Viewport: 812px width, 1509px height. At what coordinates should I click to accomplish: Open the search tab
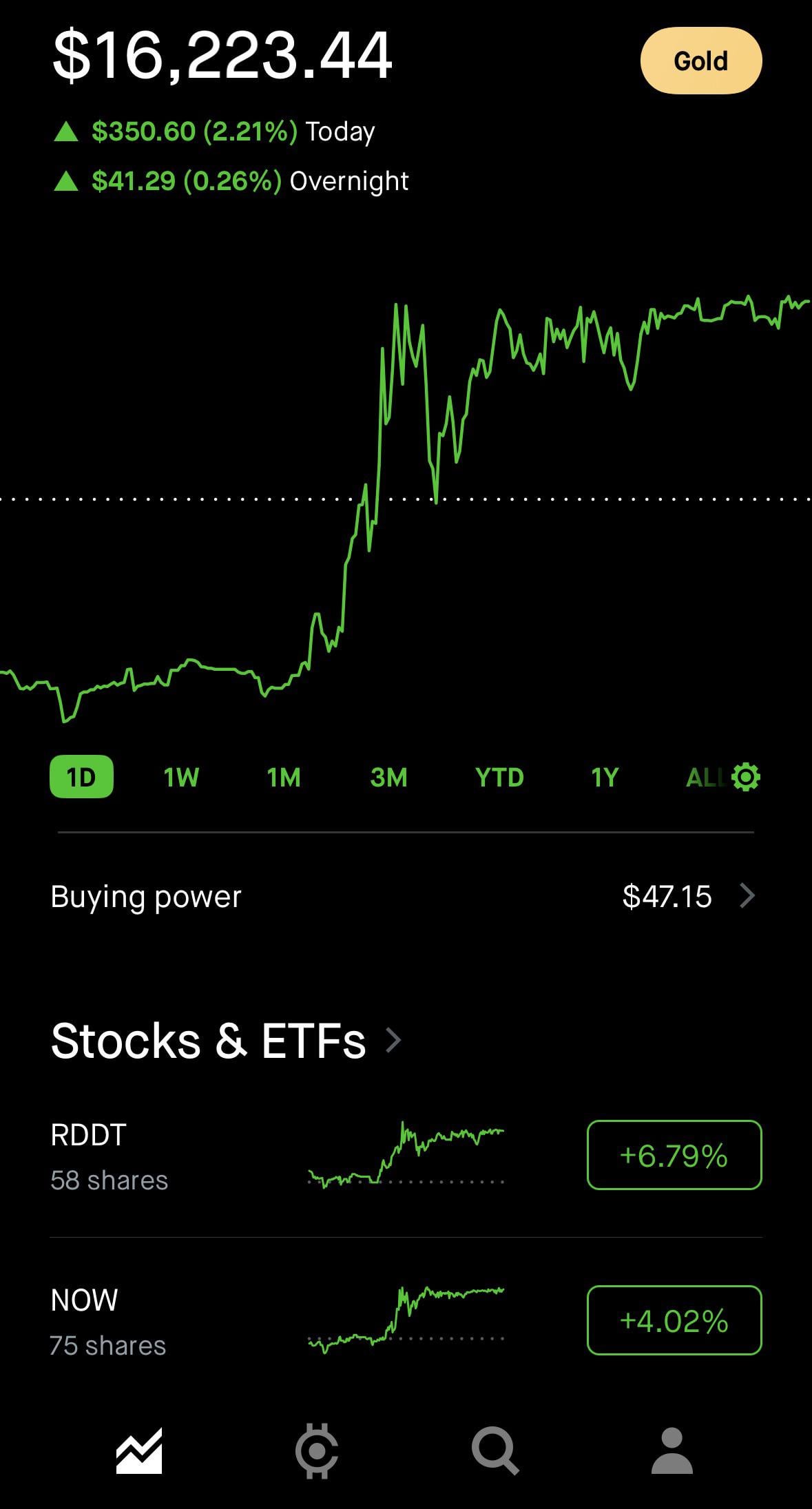[495, 1450]
